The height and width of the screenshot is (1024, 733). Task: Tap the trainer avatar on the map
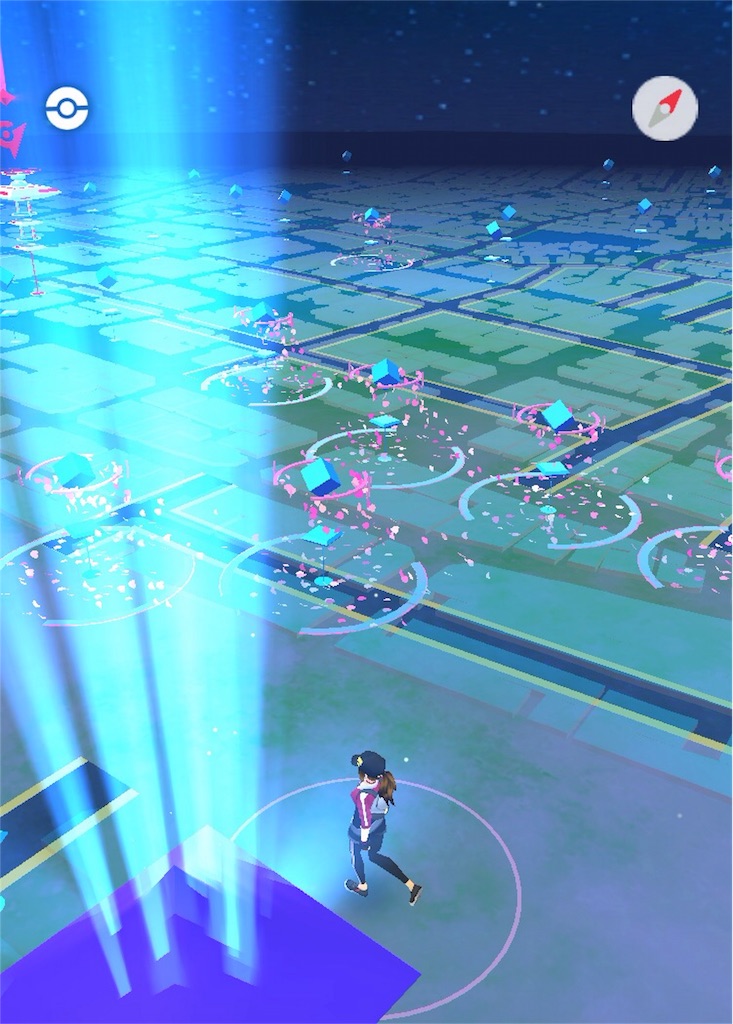(x=380, y=828)
